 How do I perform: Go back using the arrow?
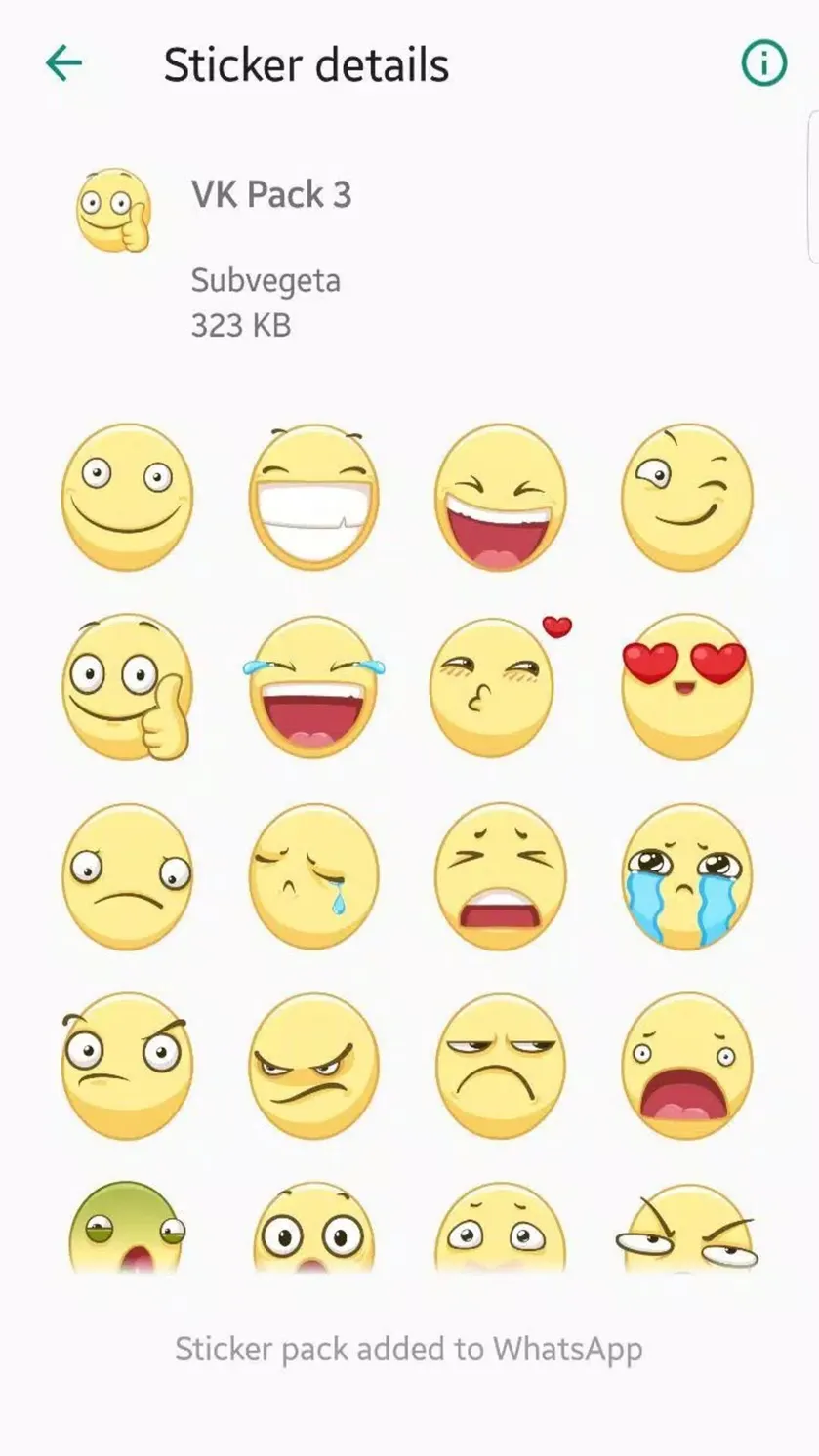(x=63, y=64)
